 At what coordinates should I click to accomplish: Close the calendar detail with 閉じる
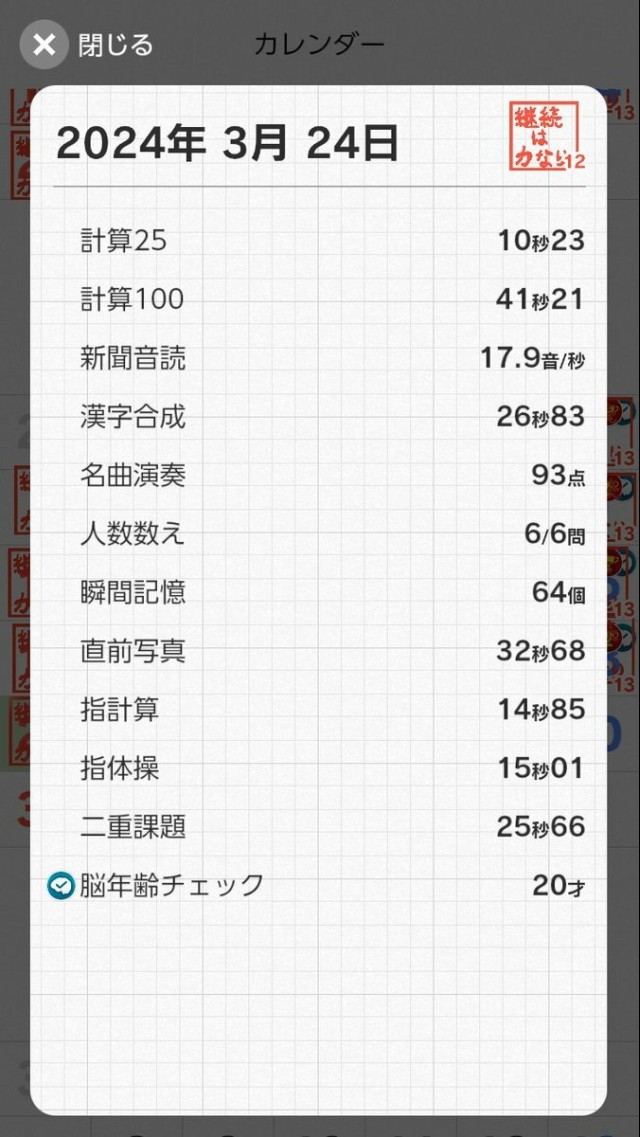pyautogui.click(x=87, y=44)
